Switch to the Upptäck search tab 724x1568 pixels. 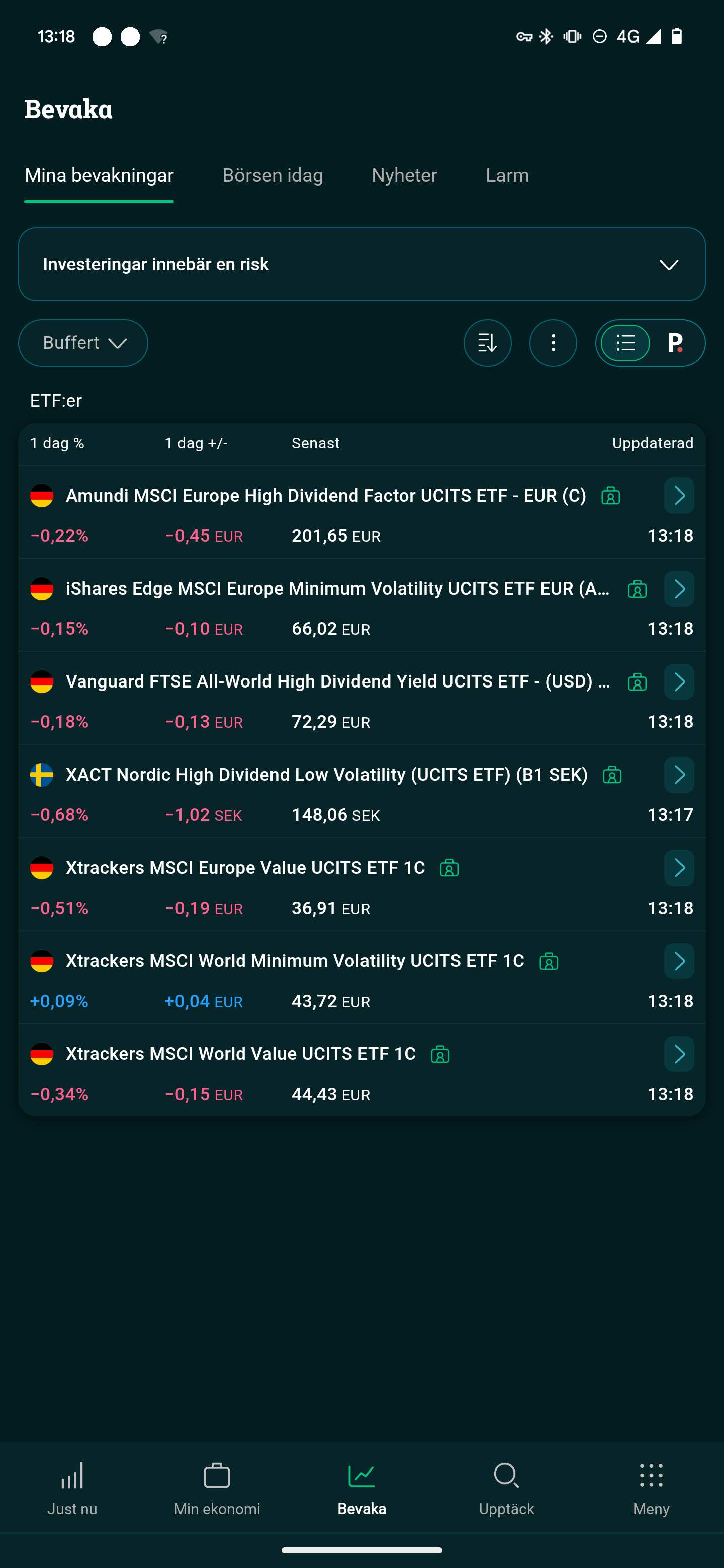pyautogui.click(x=506, y=1488)
